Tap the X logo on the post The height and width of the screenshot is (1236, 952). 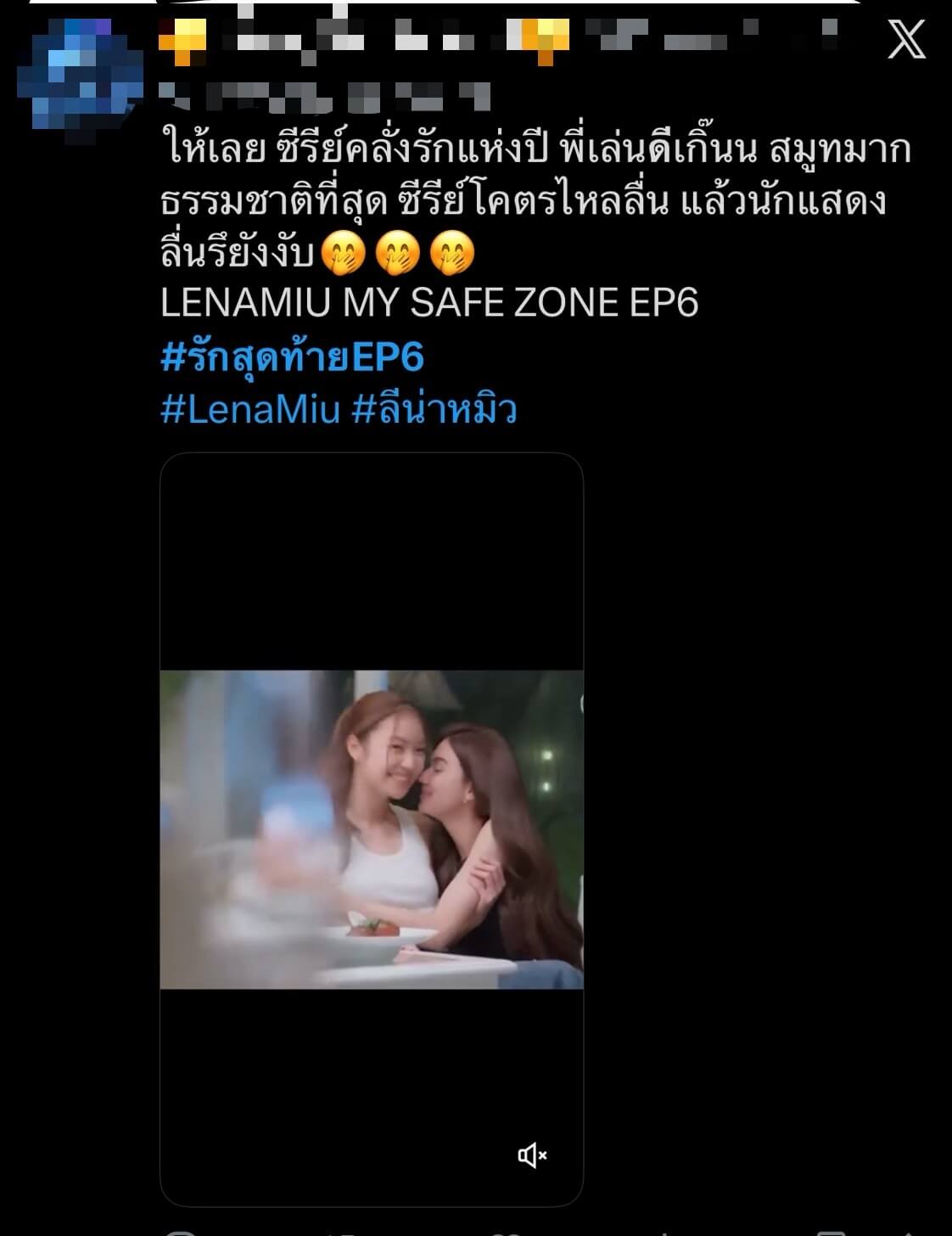click(905, 40)
